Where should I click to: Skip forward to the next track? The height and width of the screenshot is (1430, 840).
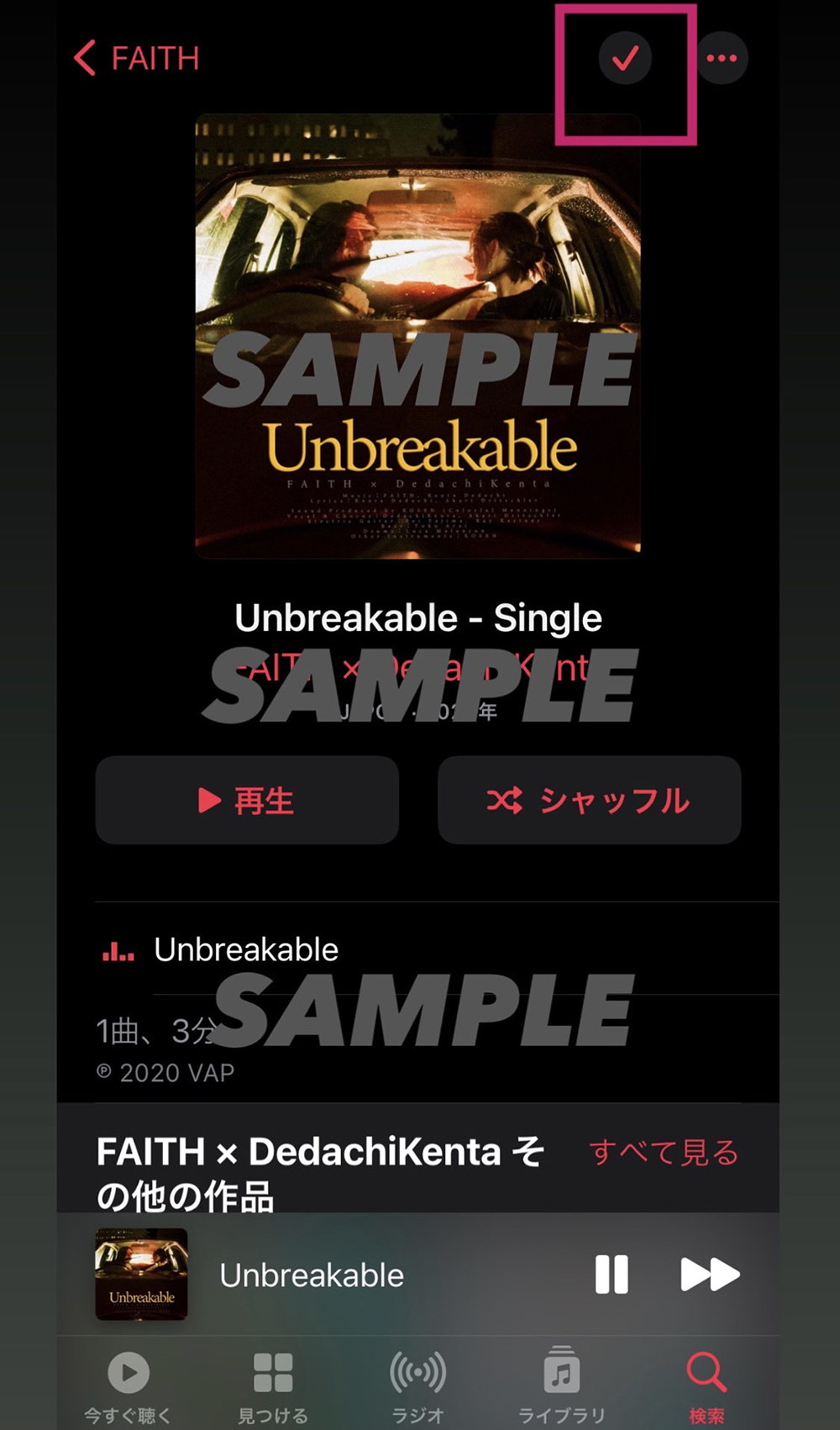point(709,1275)
